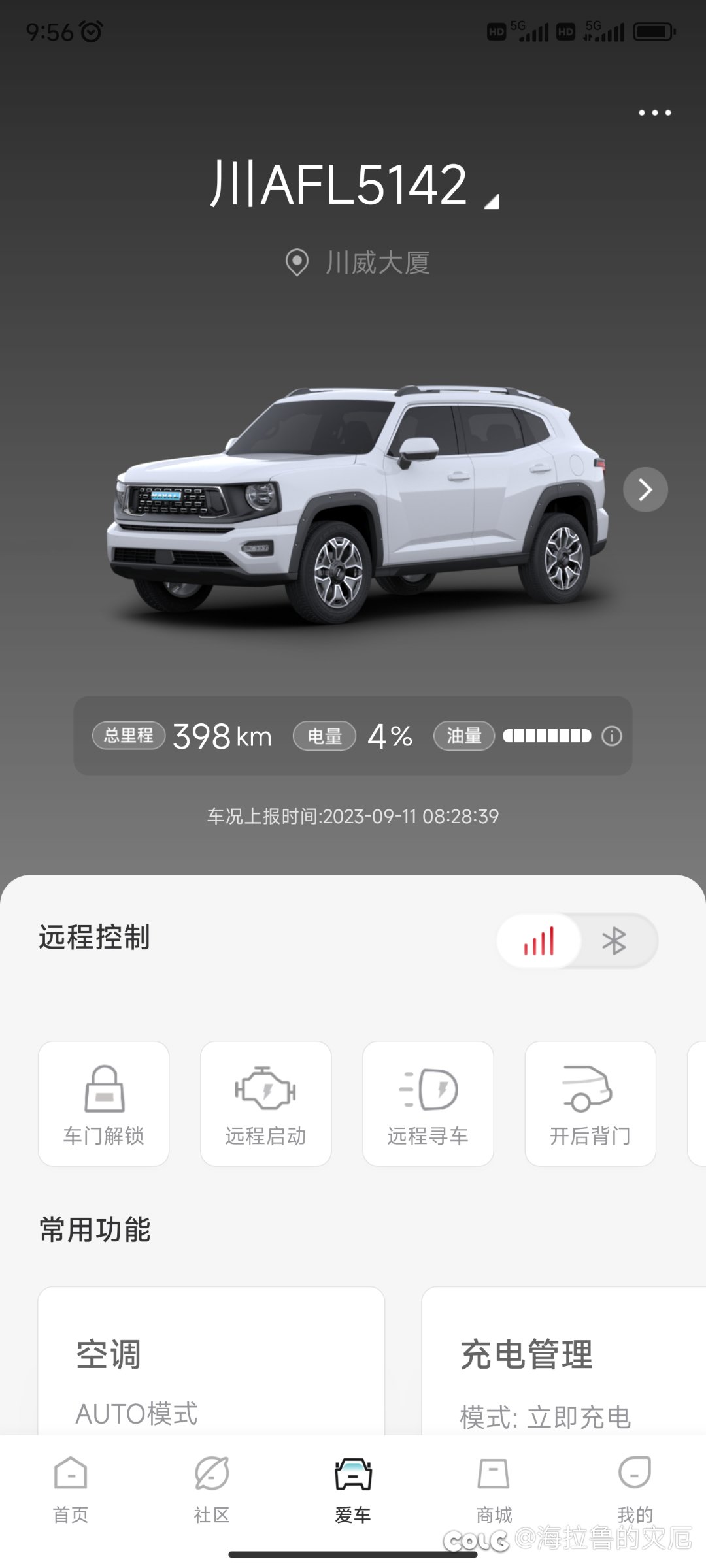Show next car view with arrow
Image resolution: width=706 pixels, height=1568 pixels.
click(645, 489)
